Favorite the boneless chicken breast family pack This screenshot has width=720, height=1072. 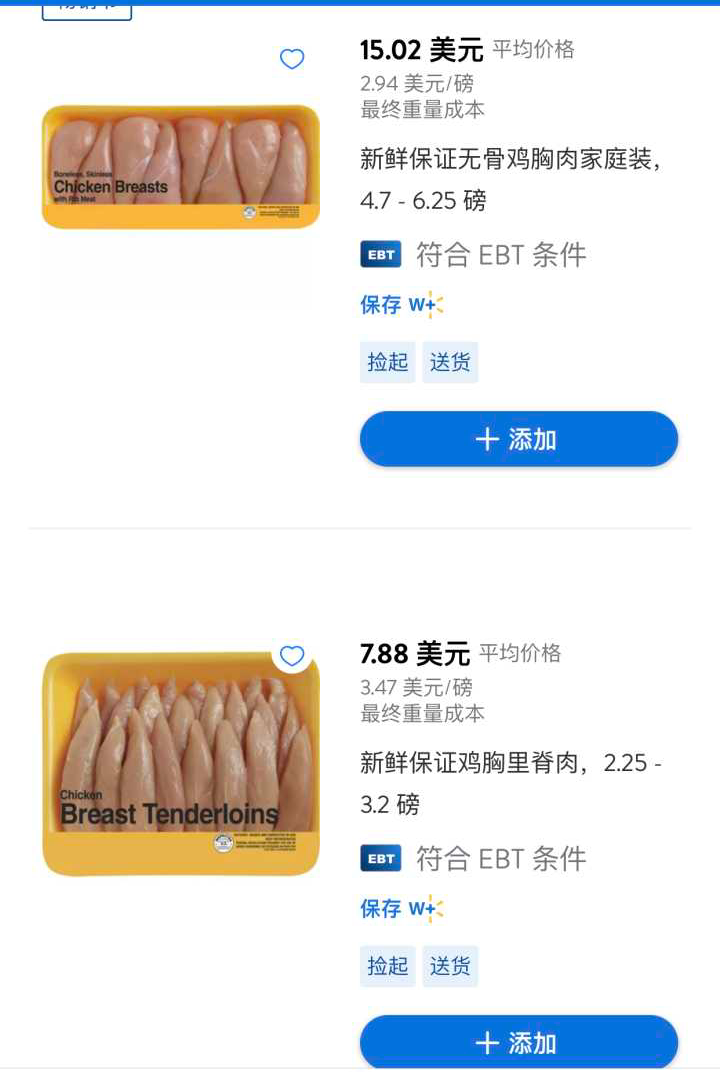tap(292, 60)
